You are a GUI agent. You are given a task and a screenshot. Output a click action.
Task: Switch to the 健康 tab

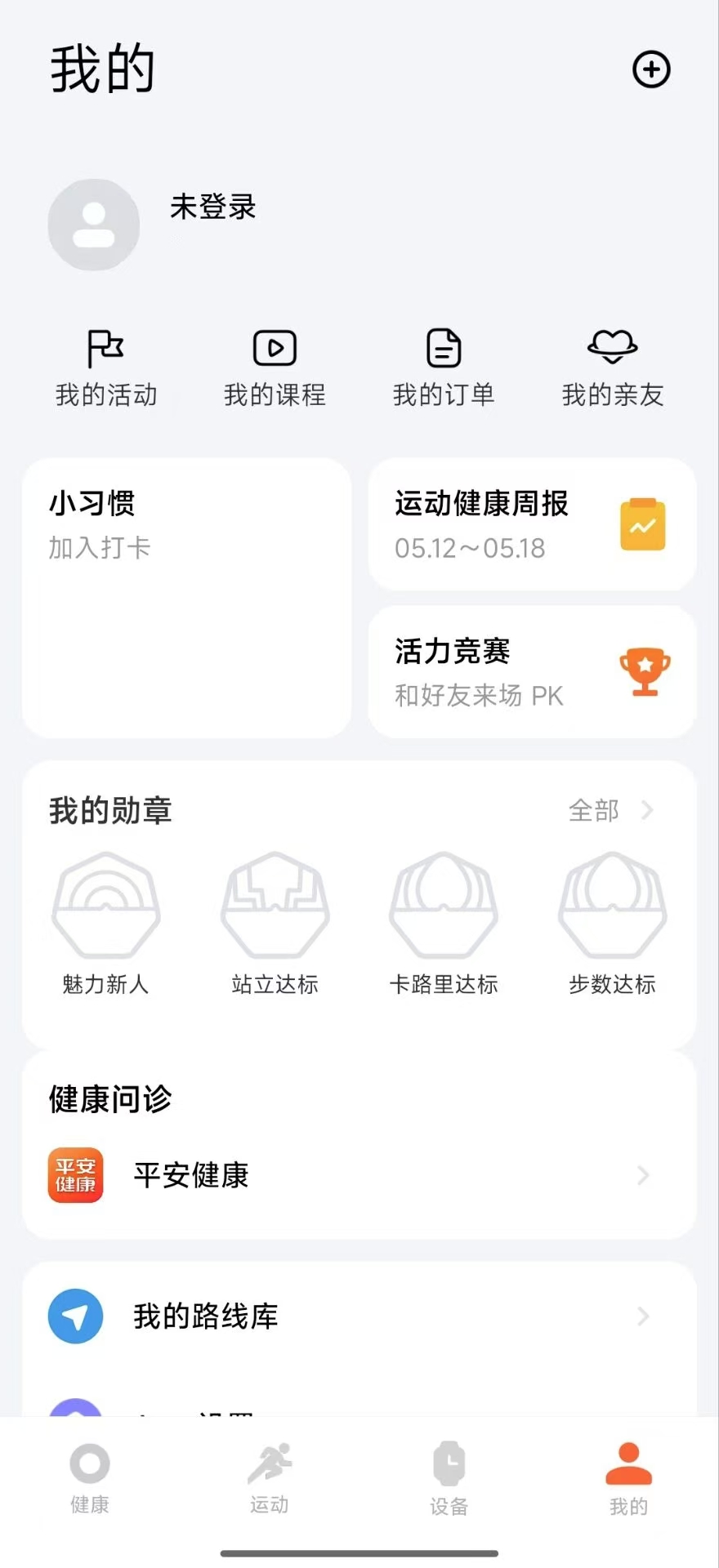[x=90, y=1478]
